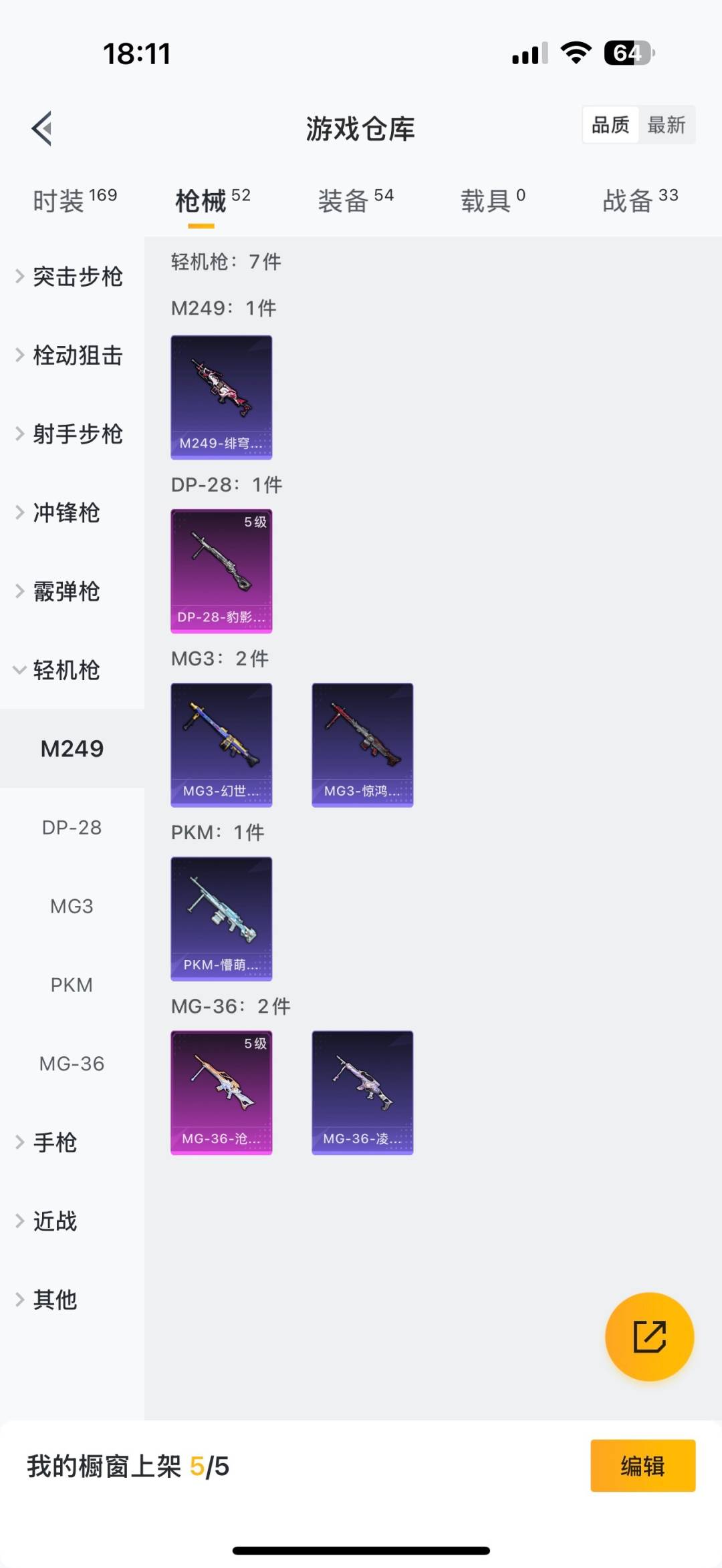Screen dimensions: 722x1568
Task: View the MG-36-凌 skin
Action: click(362, 1092)
